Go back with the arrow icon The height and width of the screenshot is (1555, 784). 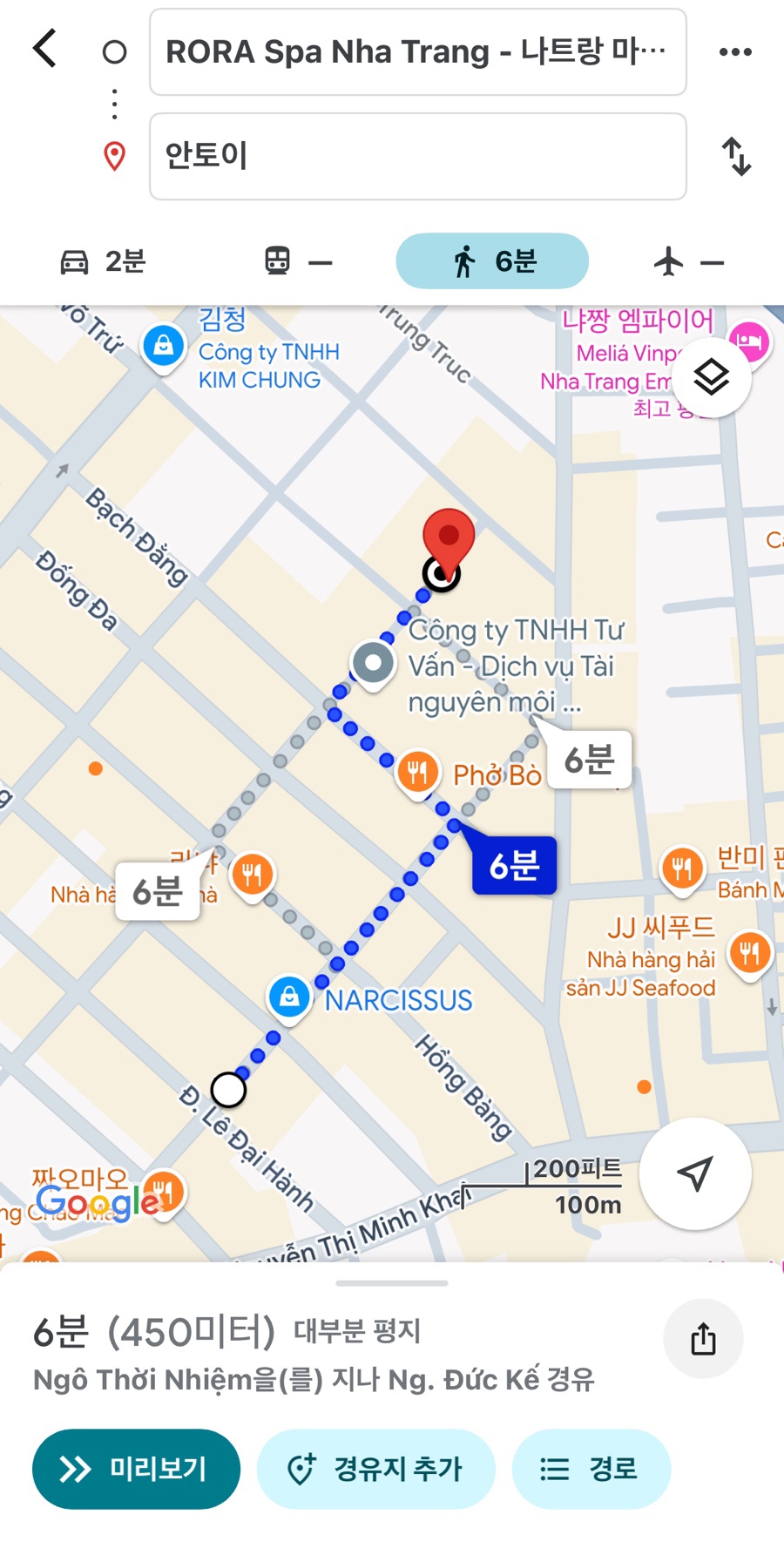[x=45, y=50]
